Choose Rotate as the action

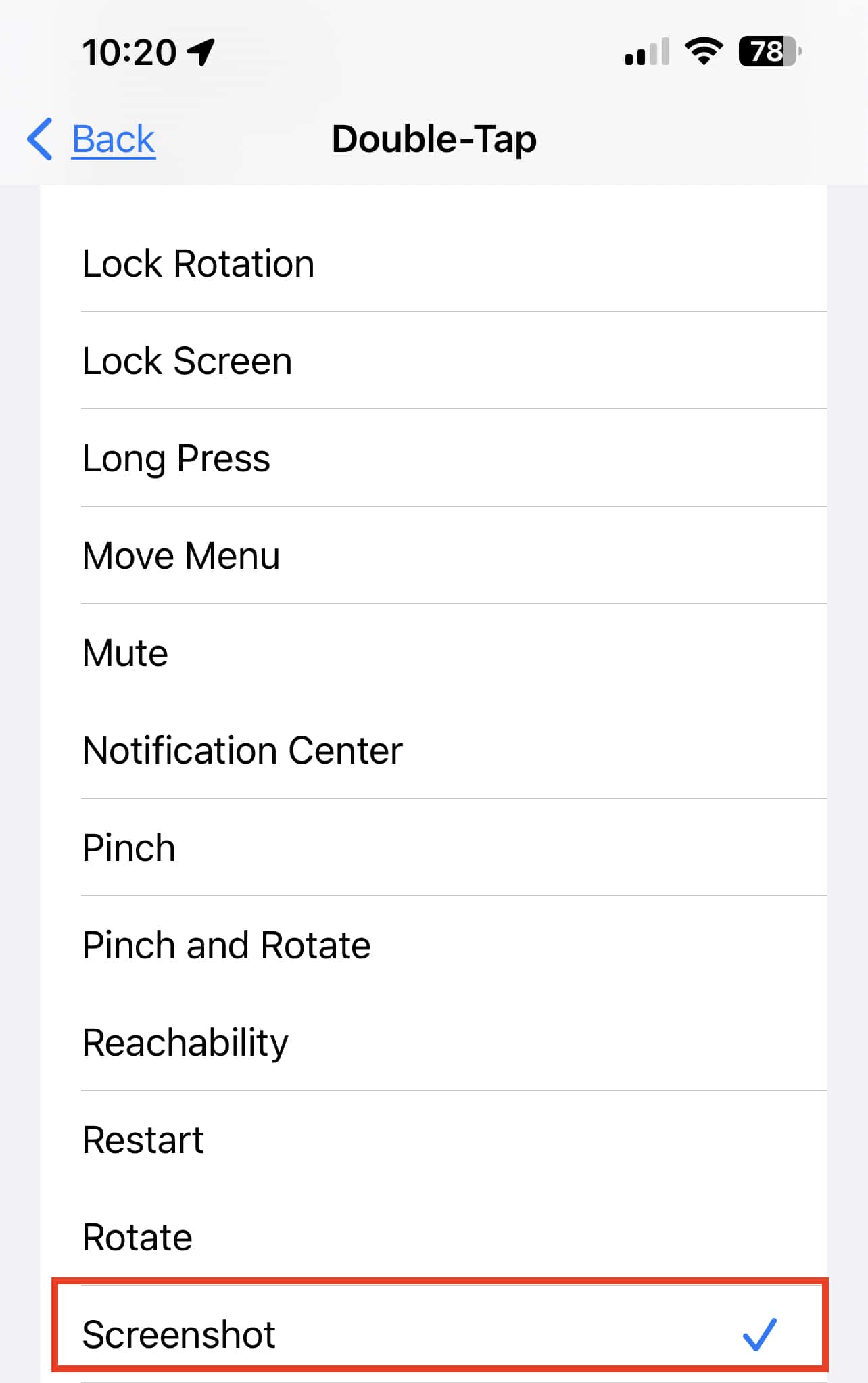137,1237
